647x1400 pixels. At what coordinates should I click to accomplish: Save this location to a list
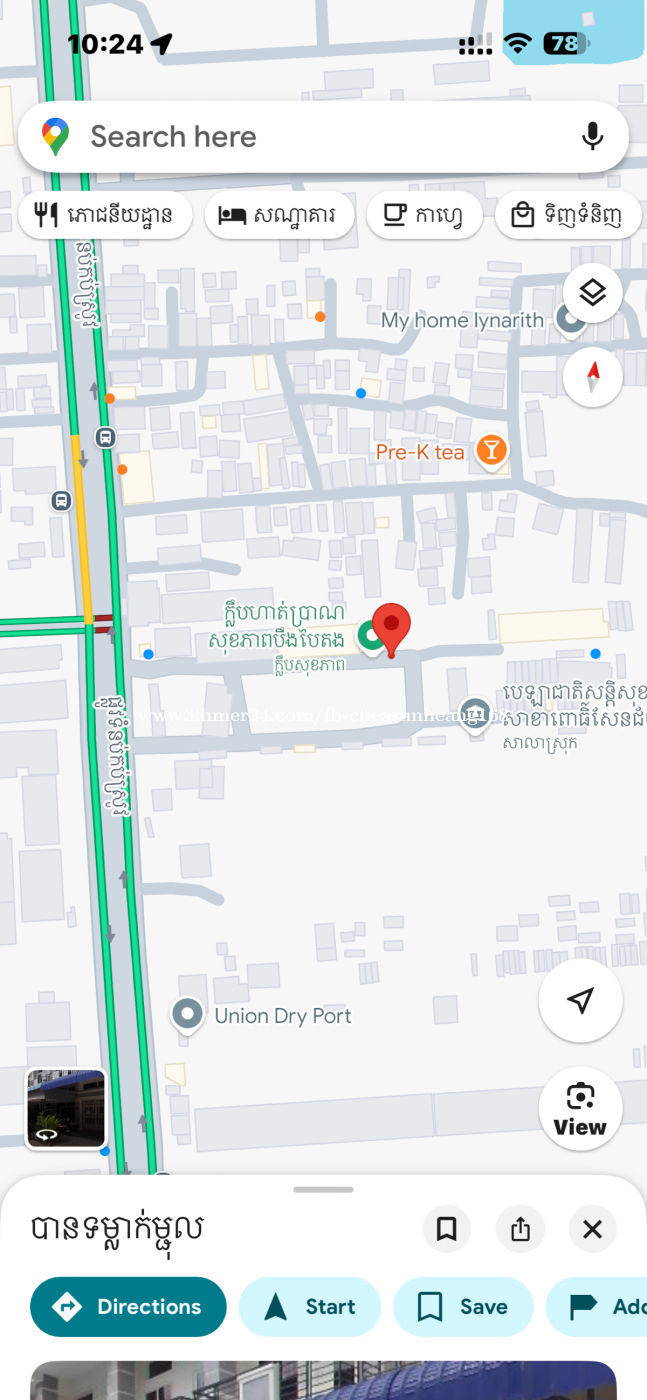point(462,1307)
